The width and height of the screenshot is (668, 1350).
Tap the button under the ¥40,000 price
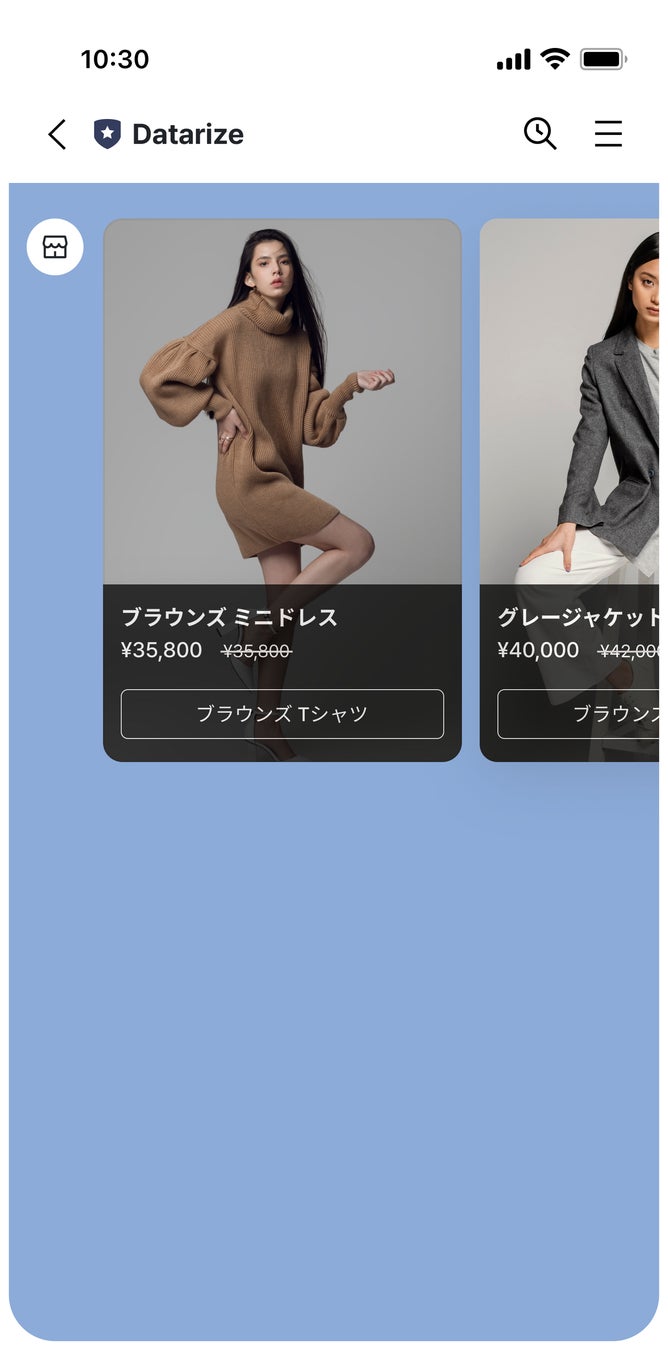(x=578, y=714)
